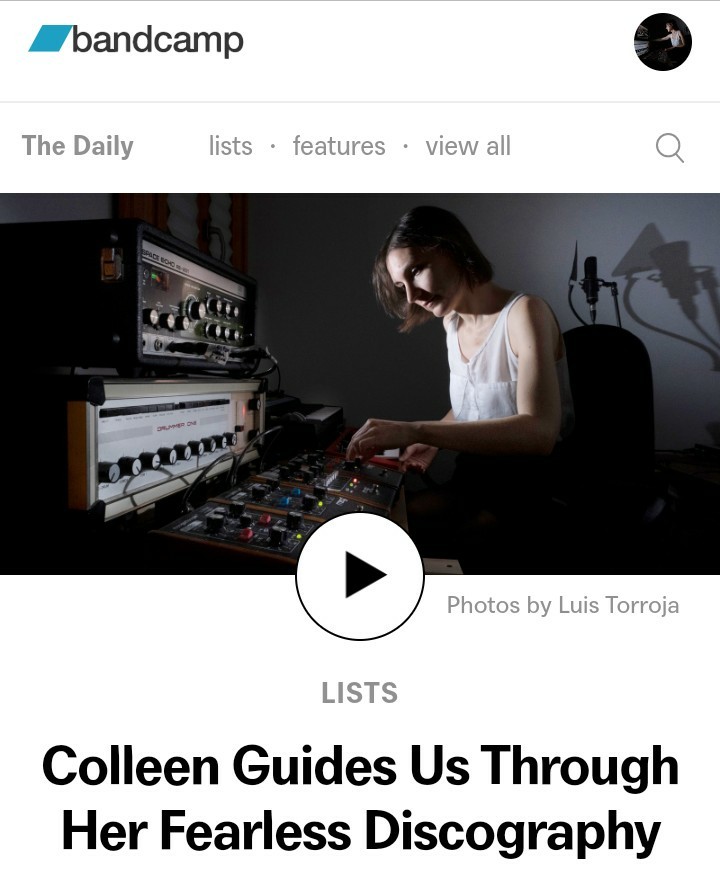Screen dimensions: 720x883
Task: Open the user profile avatar
Action: (662, 42)
